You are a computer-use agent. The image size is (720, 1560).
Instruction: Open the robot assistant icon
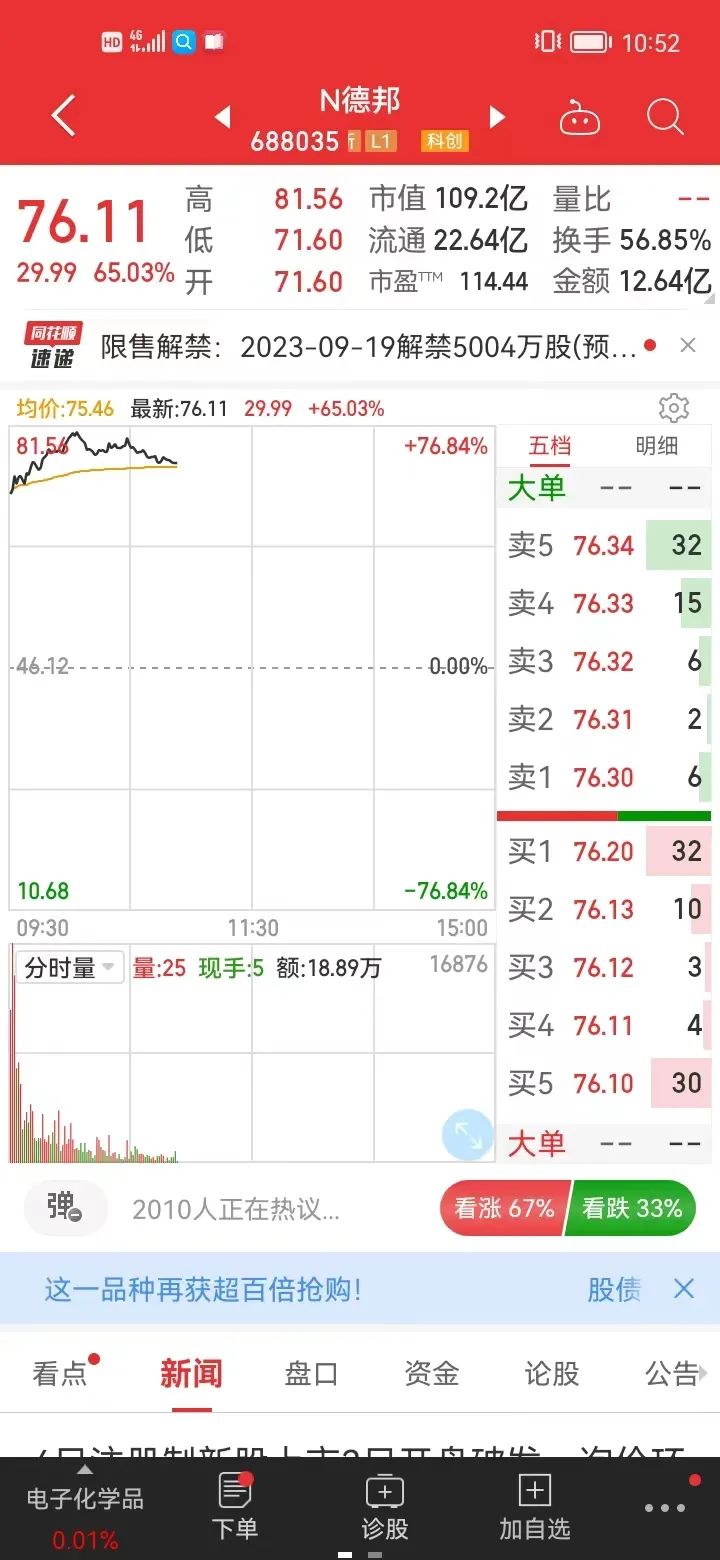(579, 119)
